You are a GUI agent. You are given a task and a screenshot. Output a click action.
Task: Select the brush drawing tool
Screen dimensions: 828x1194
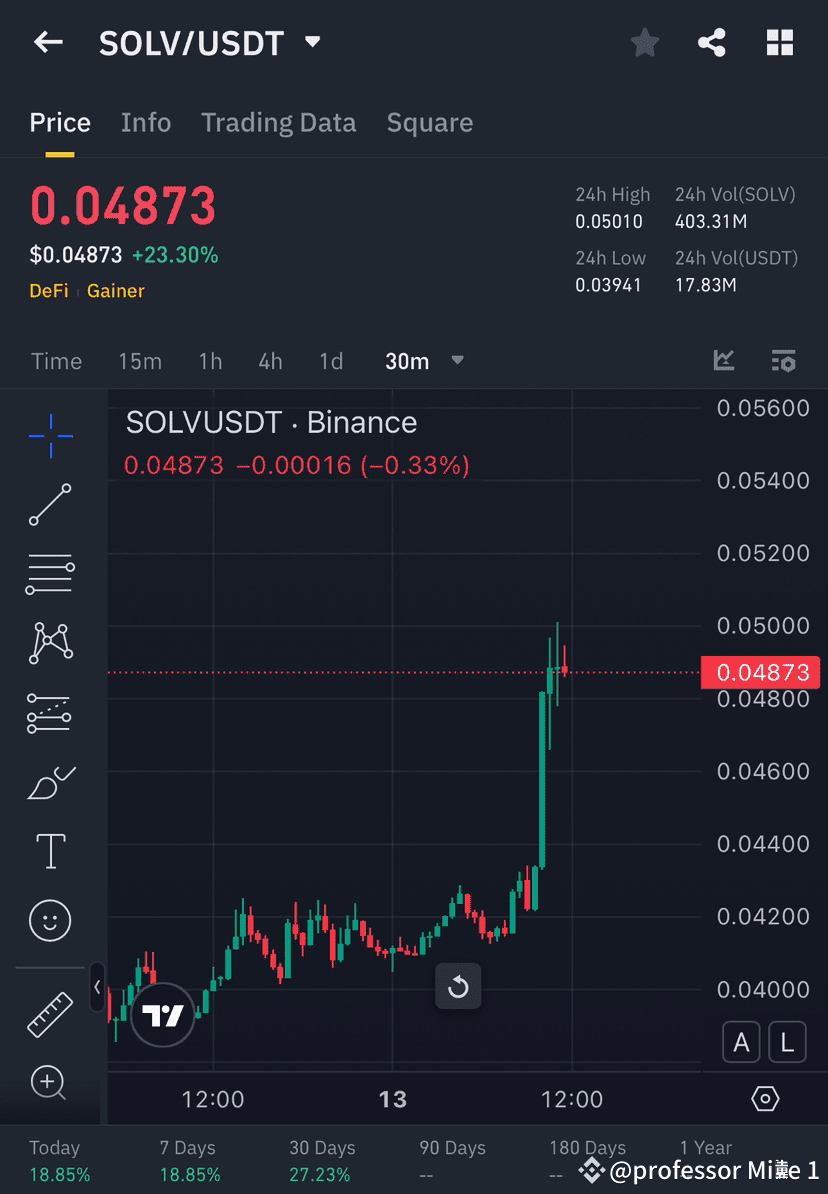(x=50, y=783)
